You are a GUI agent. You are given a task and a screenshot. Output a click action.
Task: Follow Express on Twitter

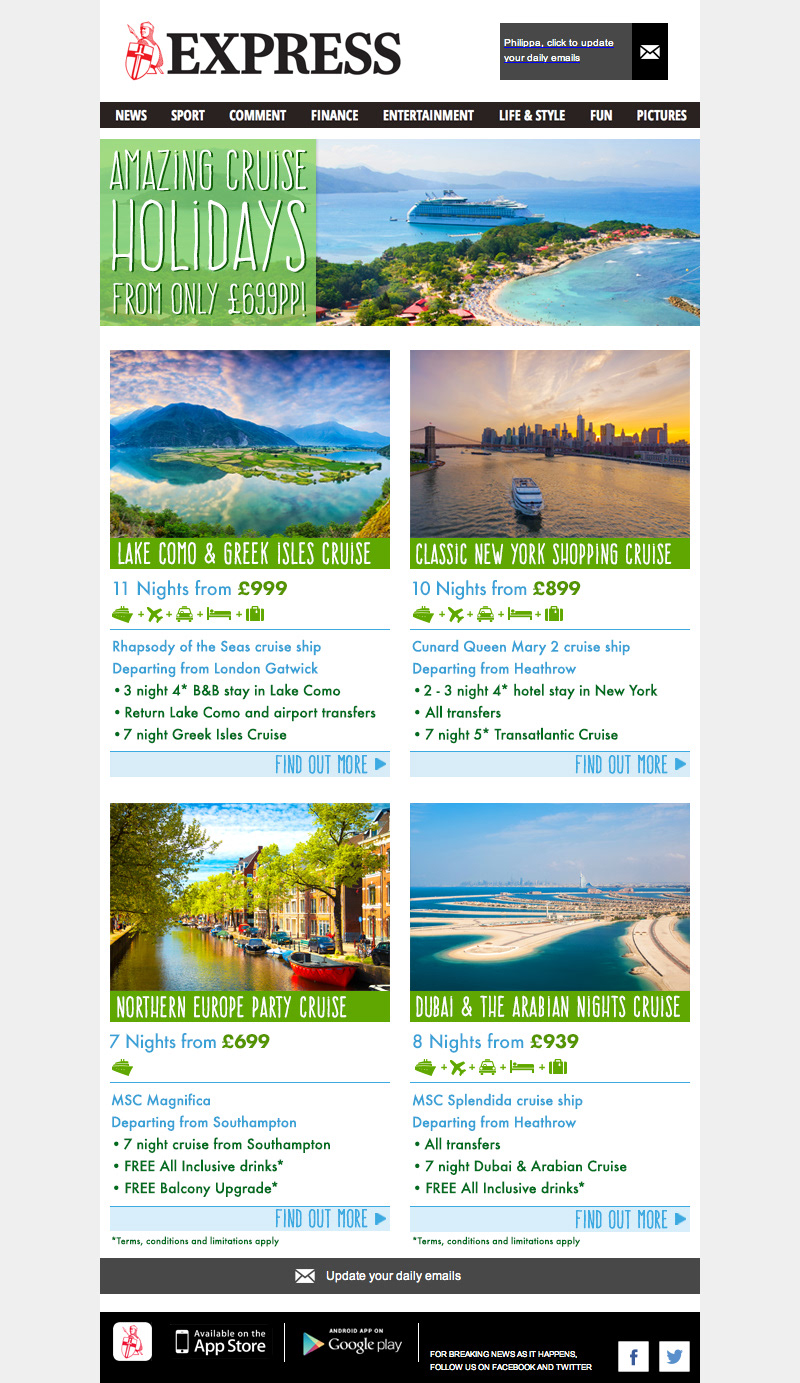pos(674,1357)
